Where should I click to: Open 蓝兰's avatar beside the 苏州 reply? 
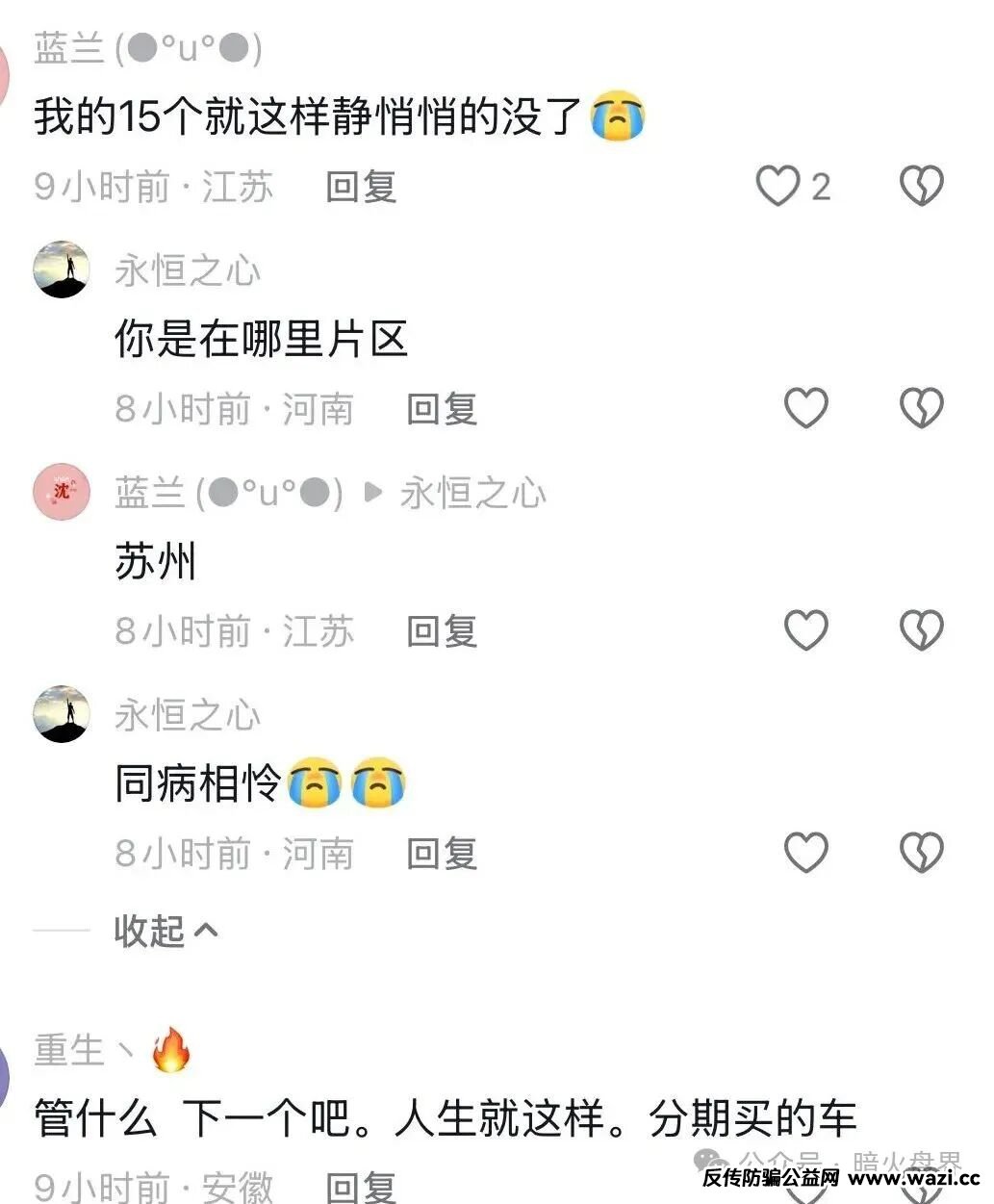[x=62, y=492]
